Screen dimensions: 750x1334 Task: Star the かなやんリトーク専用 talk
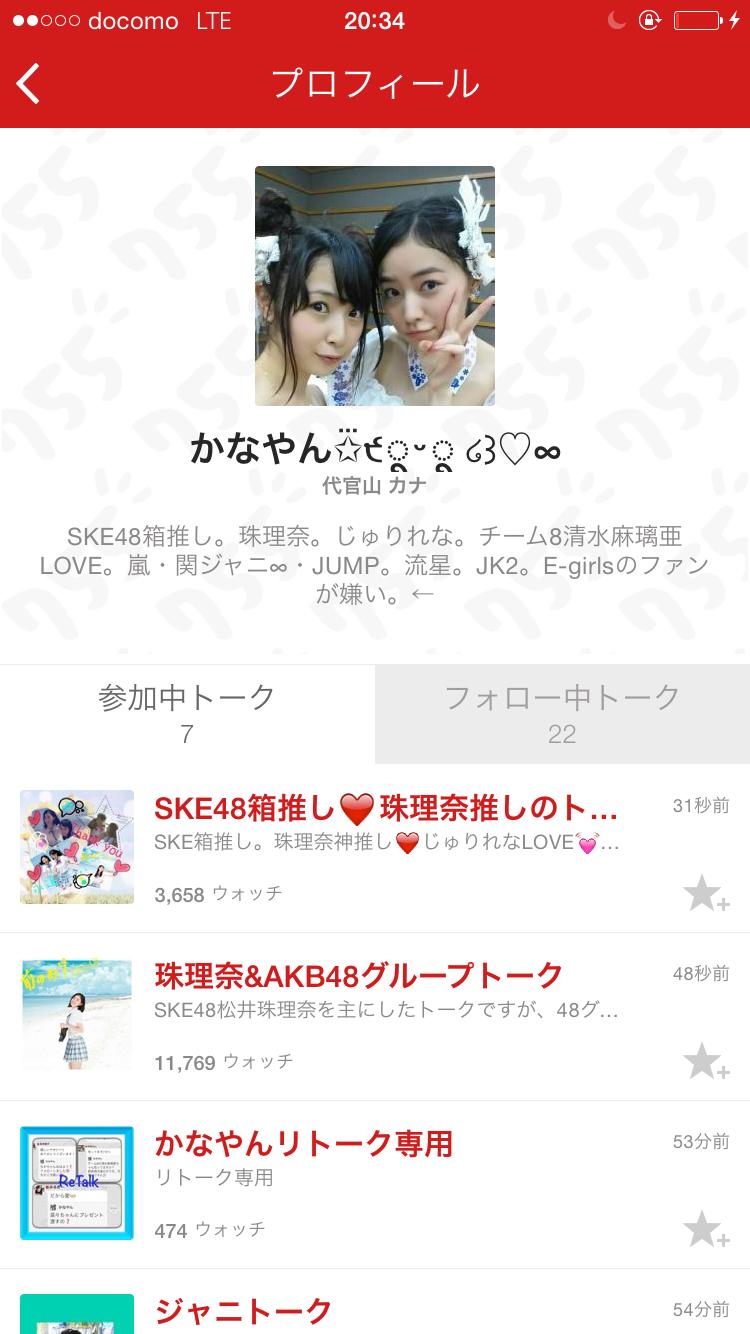coord(705,1230)
